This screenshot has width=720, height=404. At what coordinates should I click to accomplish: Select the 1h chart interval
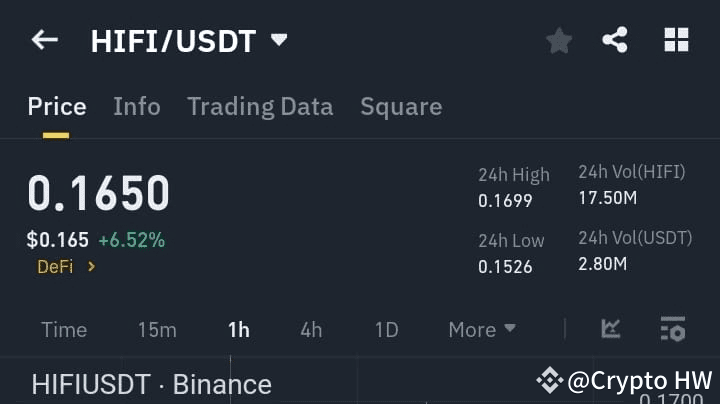pos(239,329)
